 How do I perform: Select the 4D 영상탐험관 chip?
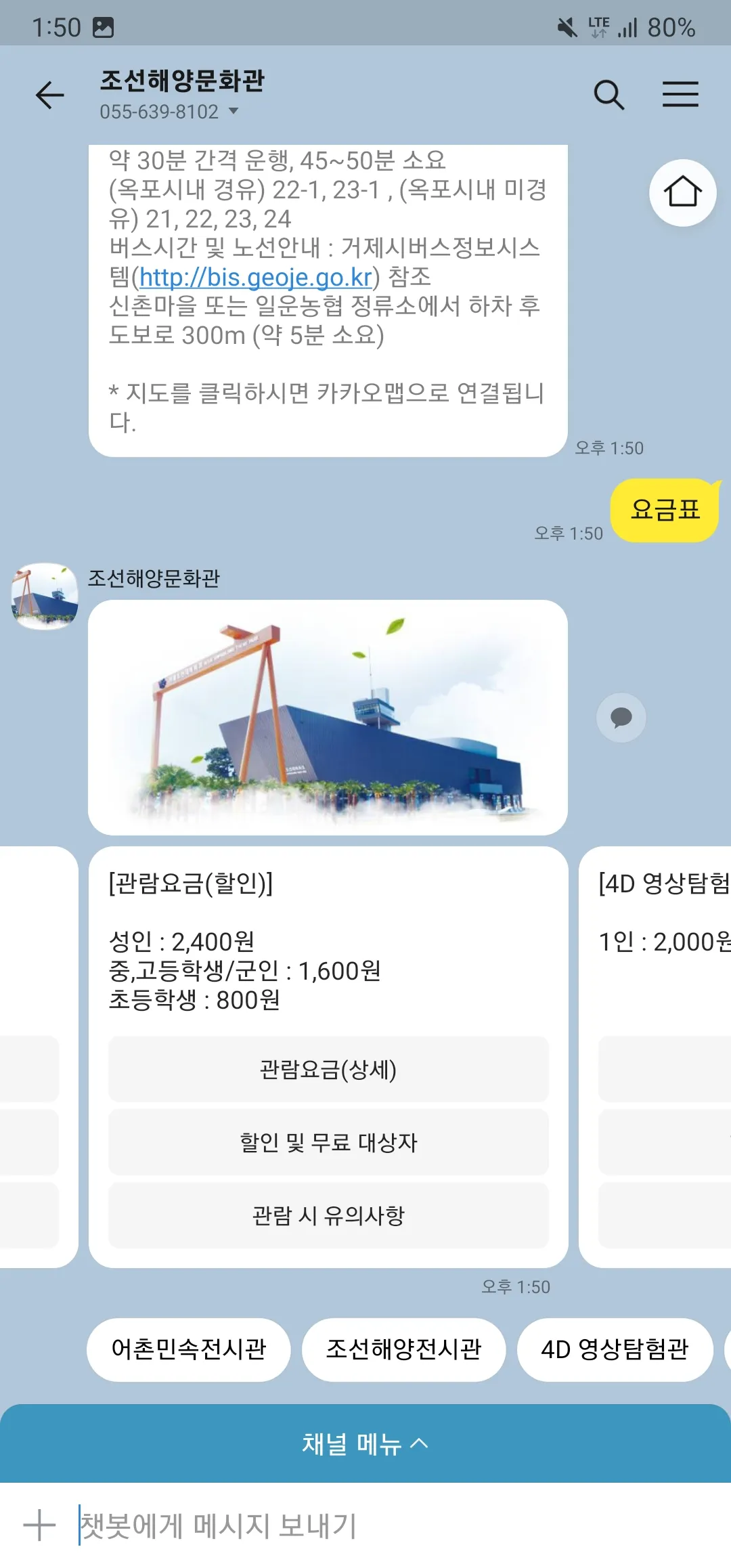point(615,1349)
